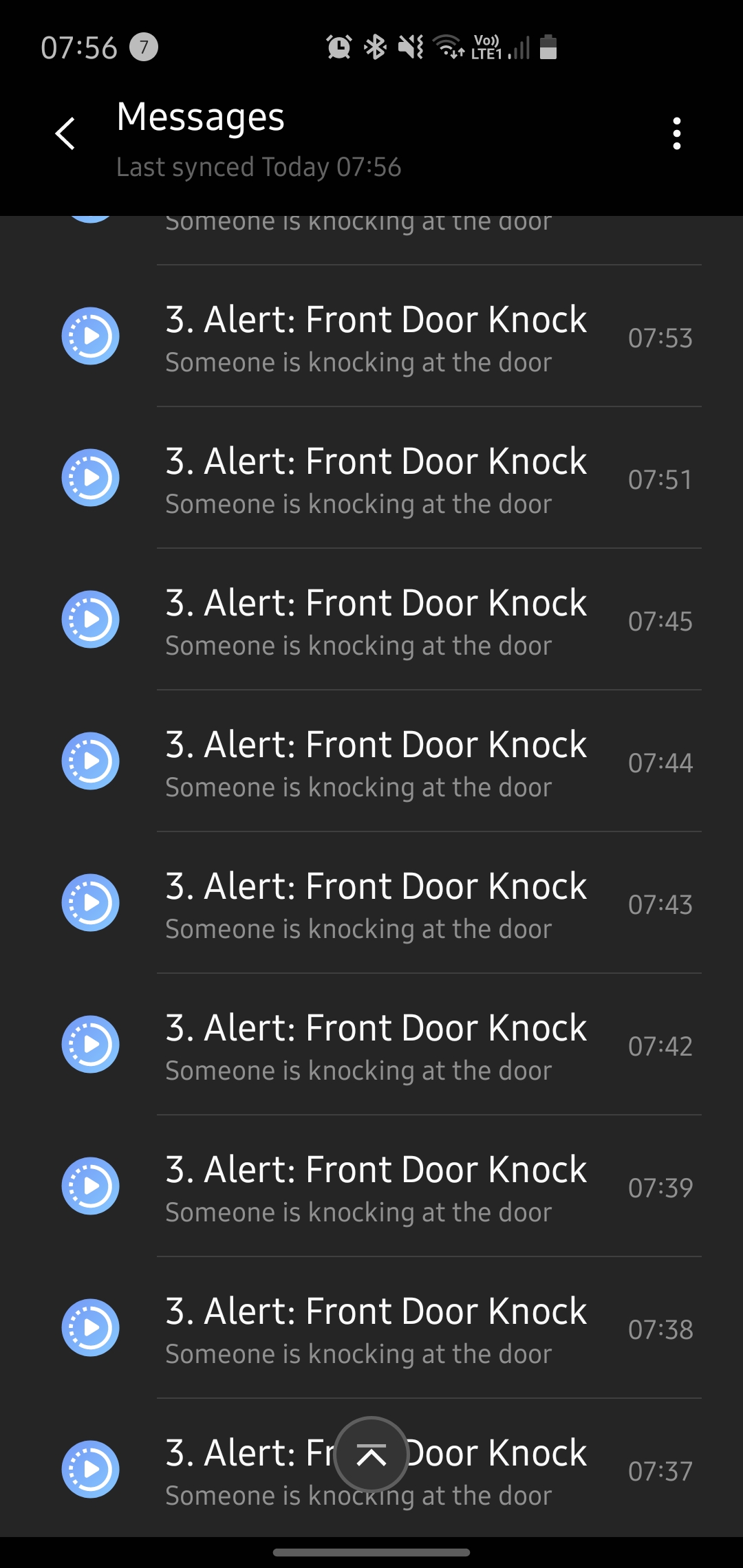
Task: Open the 07:43 Front Door Knock message
Action: click(x=371, y=903)
